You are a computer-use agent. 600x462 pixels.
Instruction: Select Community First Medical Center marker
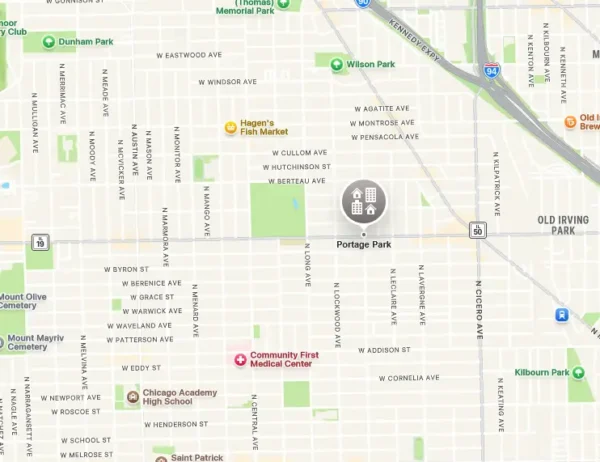(x=240, y=359)
